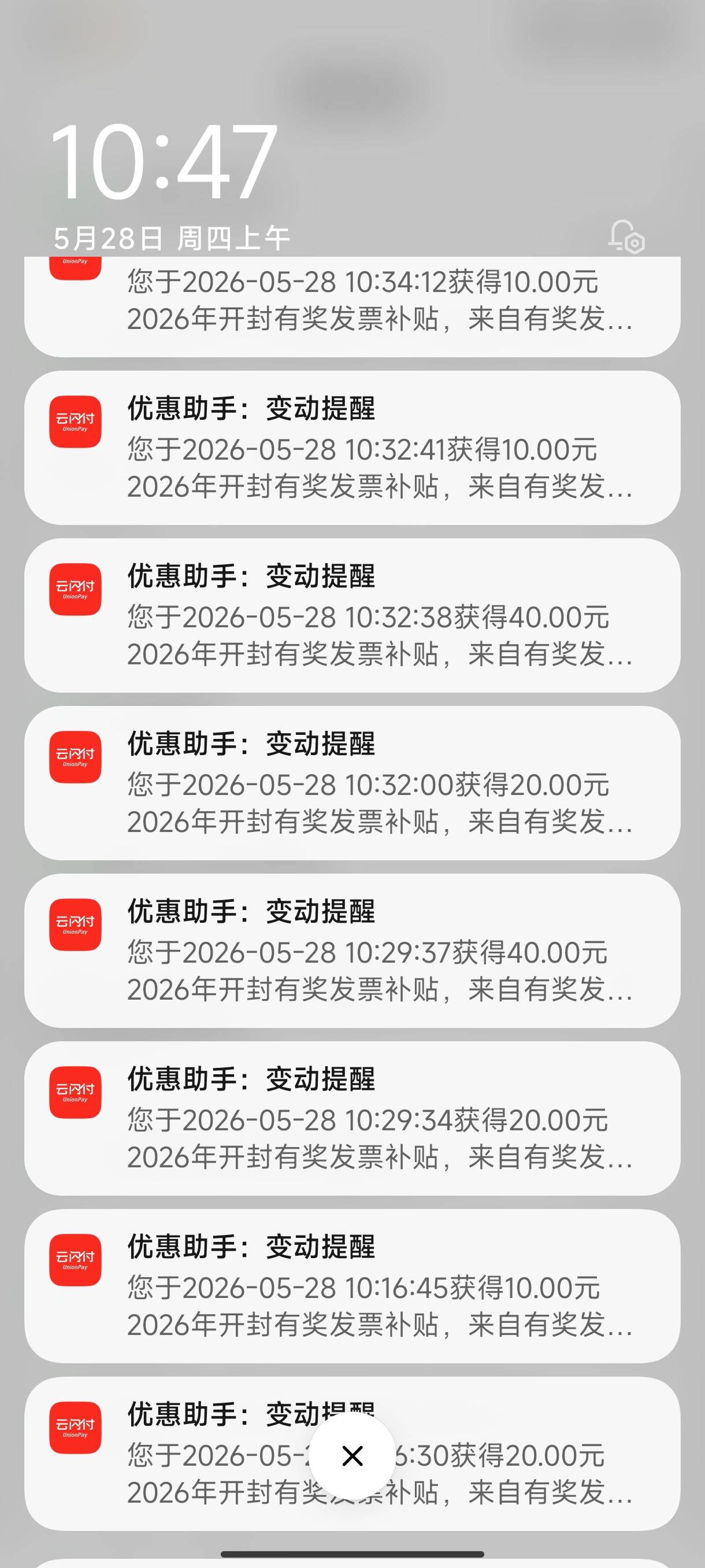Screen dimensions: 705x1568
Task: Clear all notifications with X button
Action: [x=352, y=1456]
